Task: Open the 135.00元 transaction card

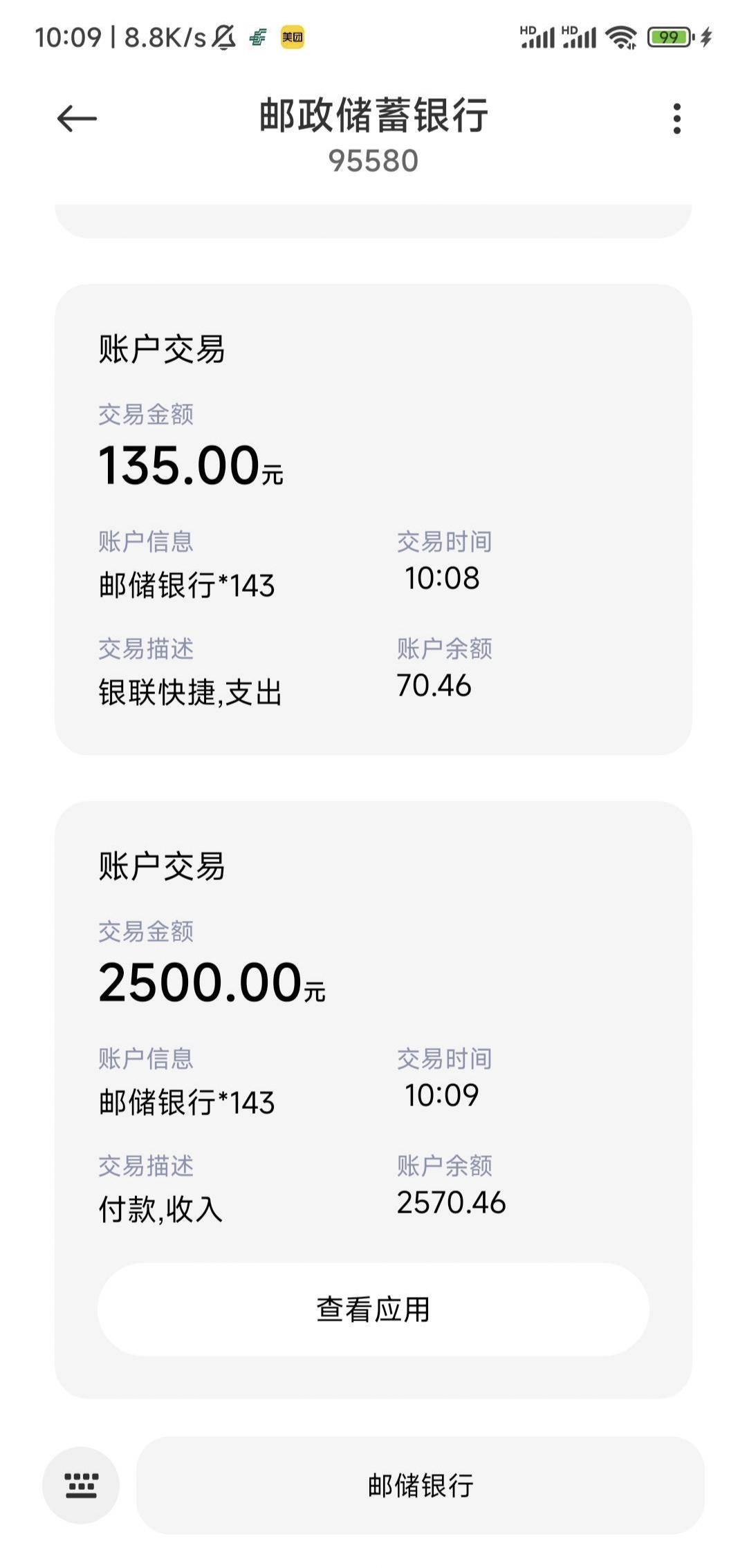Action: coord(373,519)
